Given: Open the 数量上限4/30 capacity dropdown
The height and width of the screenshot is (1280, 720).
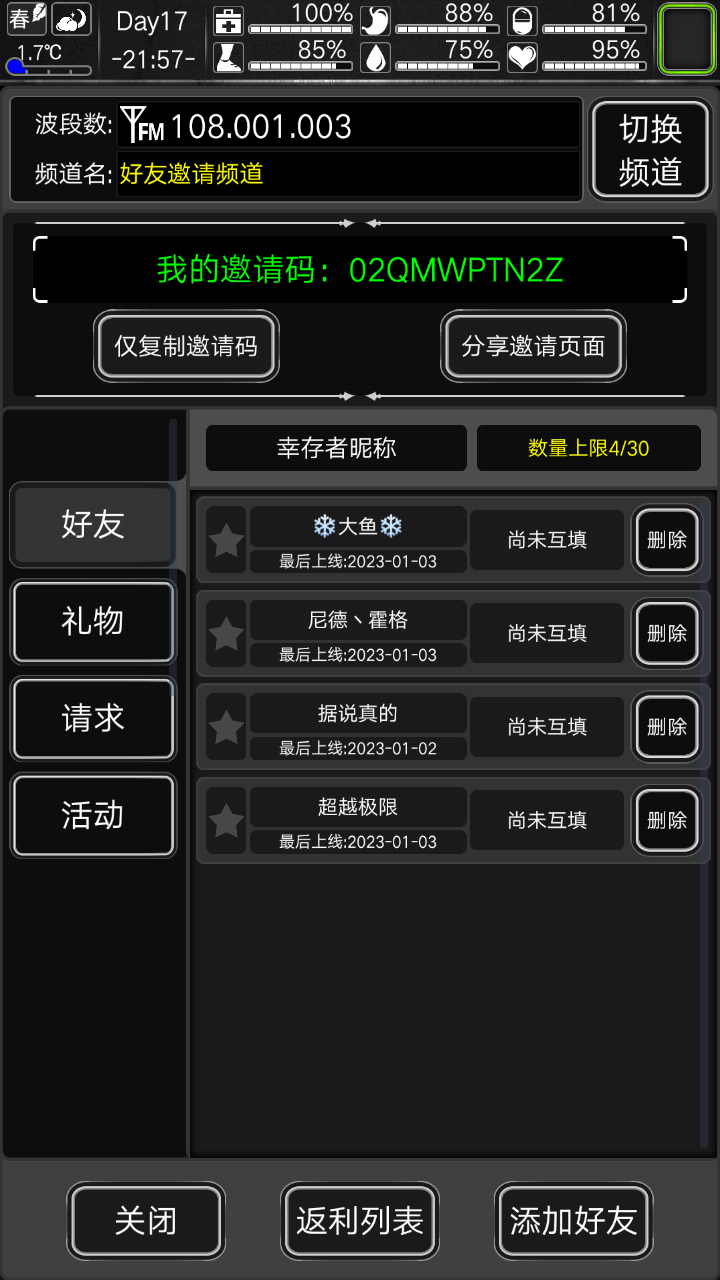Looking at the screenshot, I should [x=589, y=447].
